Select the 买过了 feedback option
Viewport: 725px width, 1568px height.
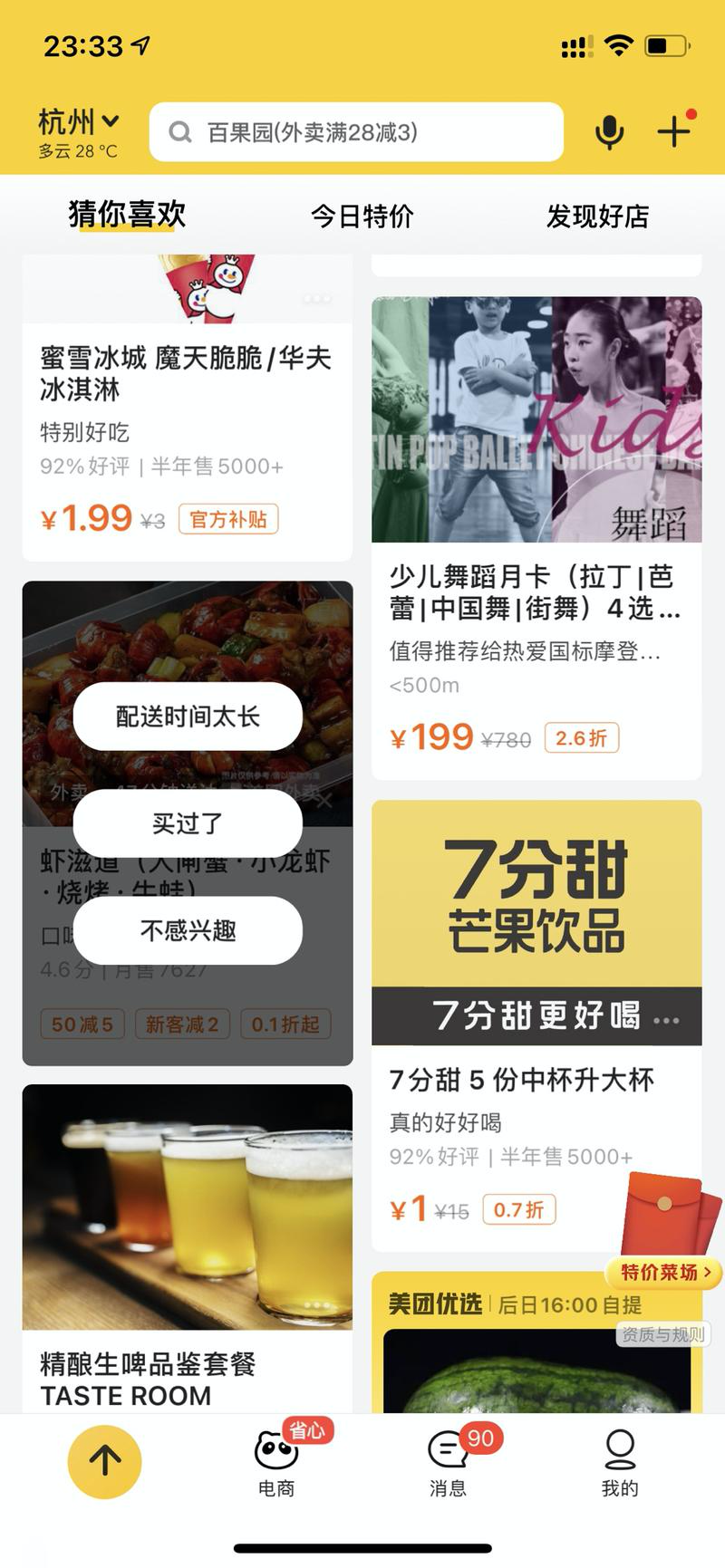point(188,823)
